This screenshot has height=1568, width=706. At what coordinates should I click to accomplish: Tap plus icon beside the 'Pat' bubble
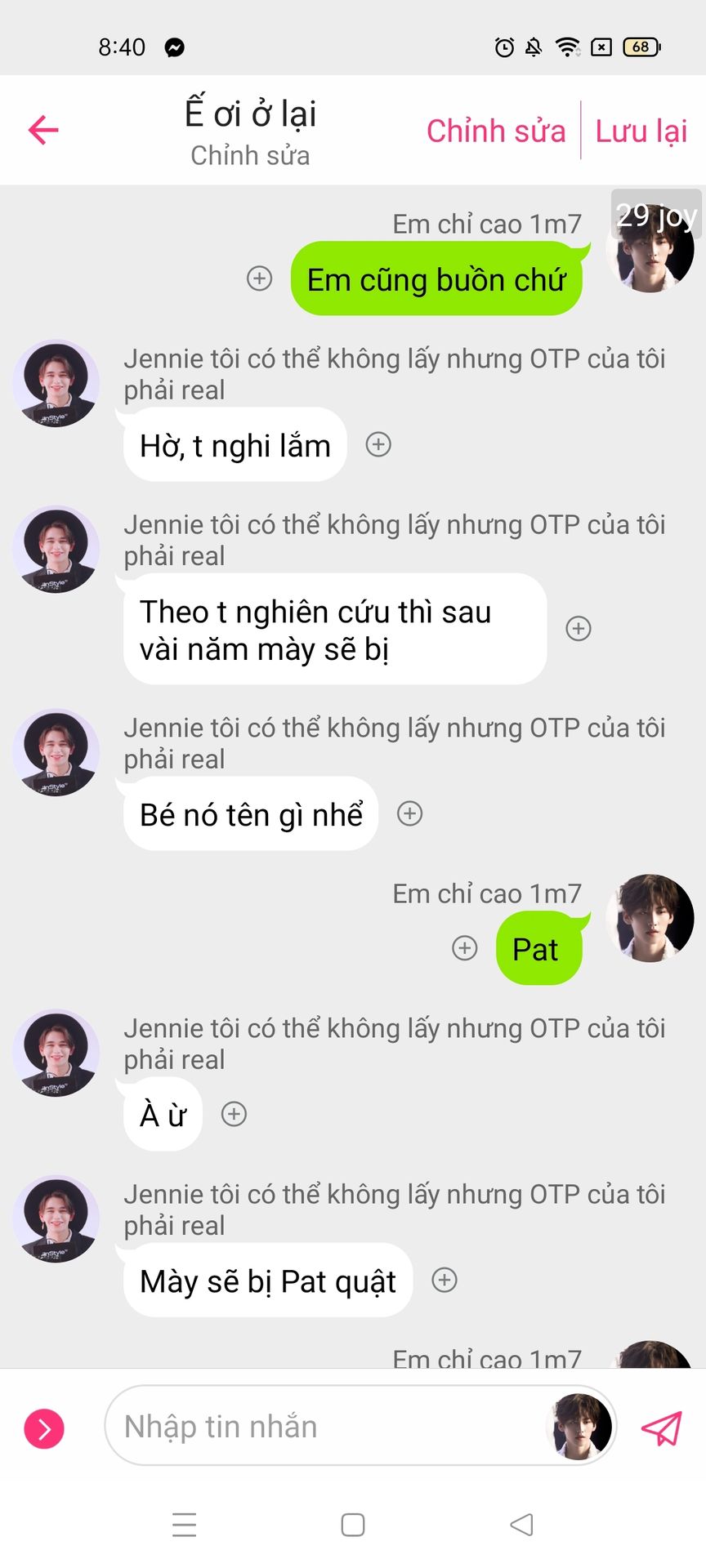[x=465, y=947]
